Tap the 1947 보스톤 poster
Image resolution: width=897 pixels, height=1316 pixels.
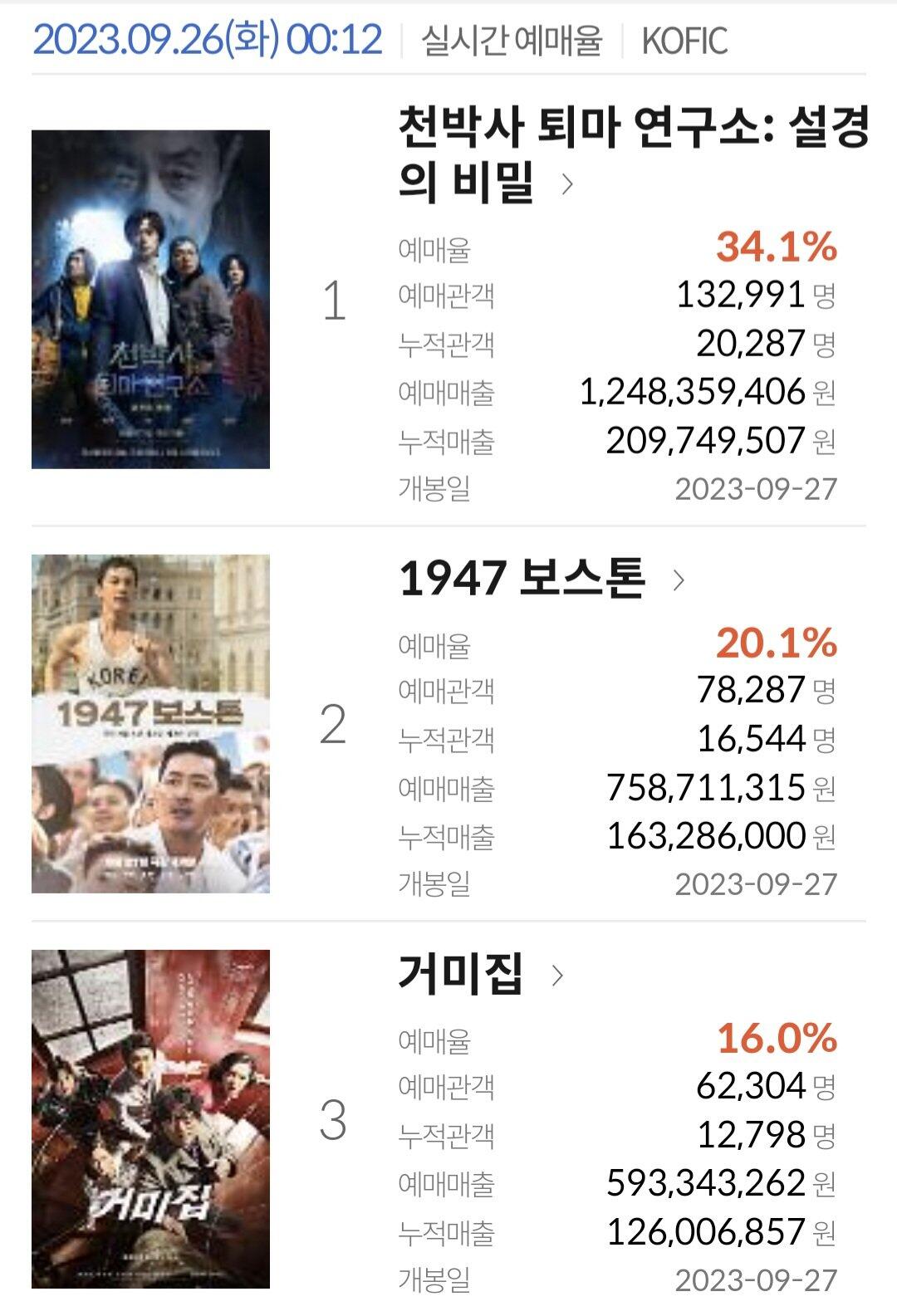click(x=150, y=724)
